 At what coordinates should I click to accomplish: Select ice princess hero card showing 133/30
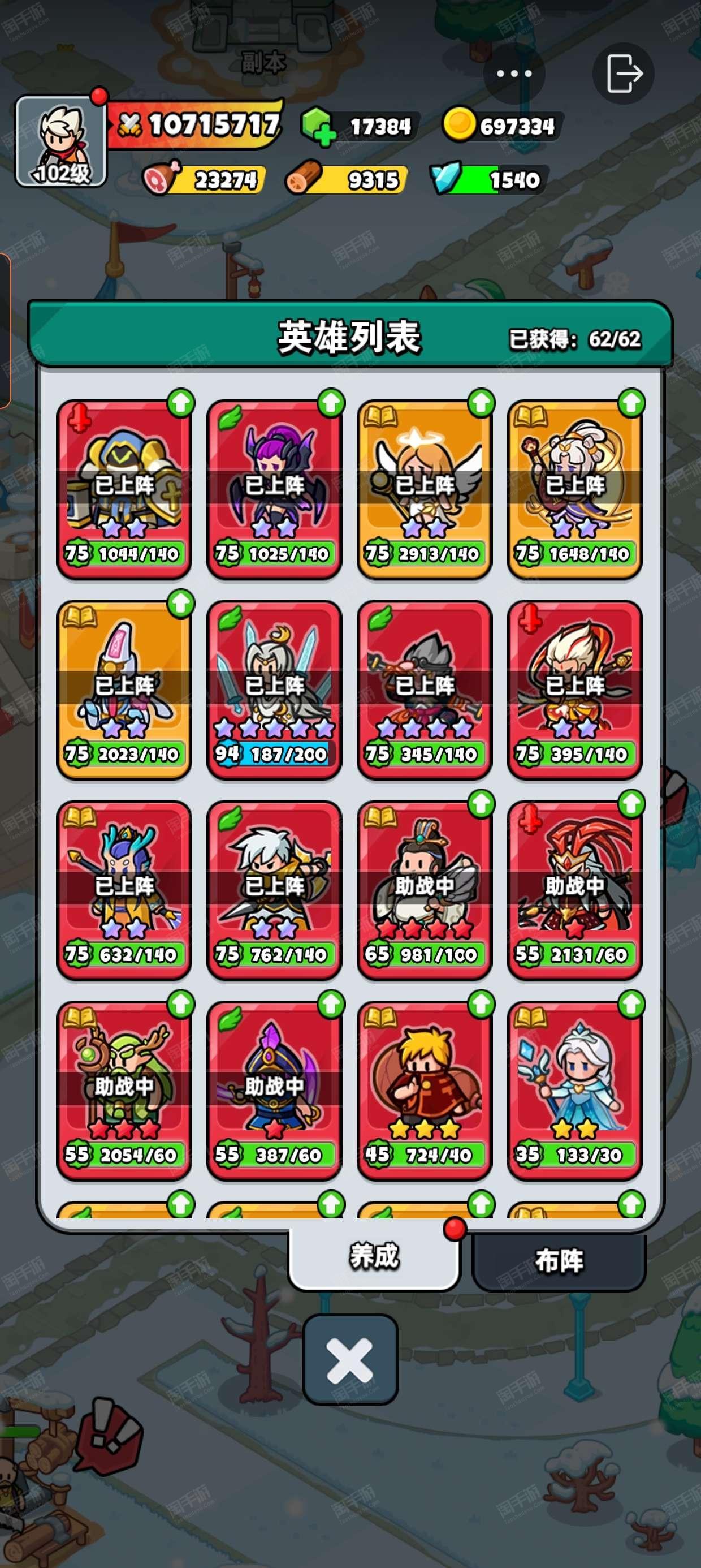coord(574,1089)
